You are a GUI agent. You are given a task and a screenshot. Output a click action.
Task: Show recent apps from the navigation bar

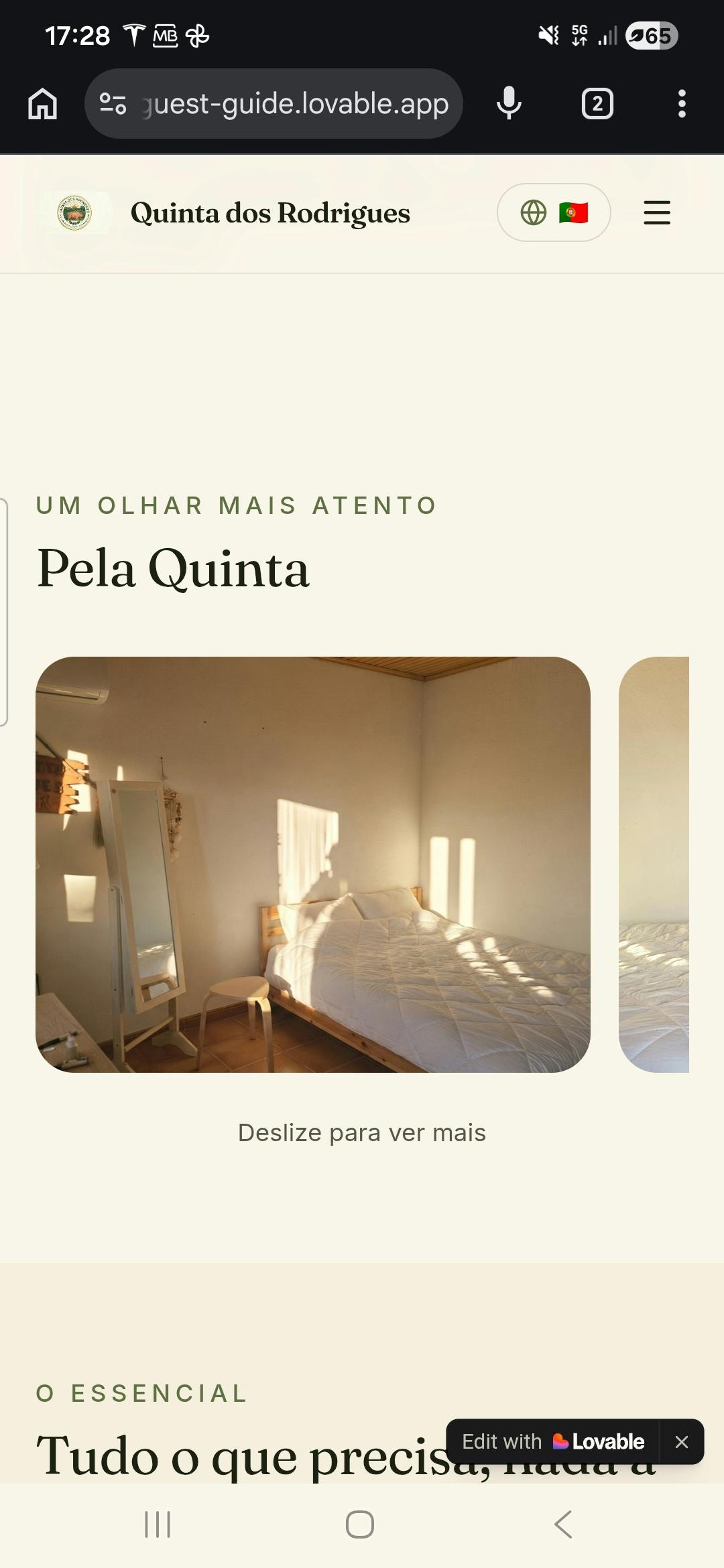pos(158,1524)
